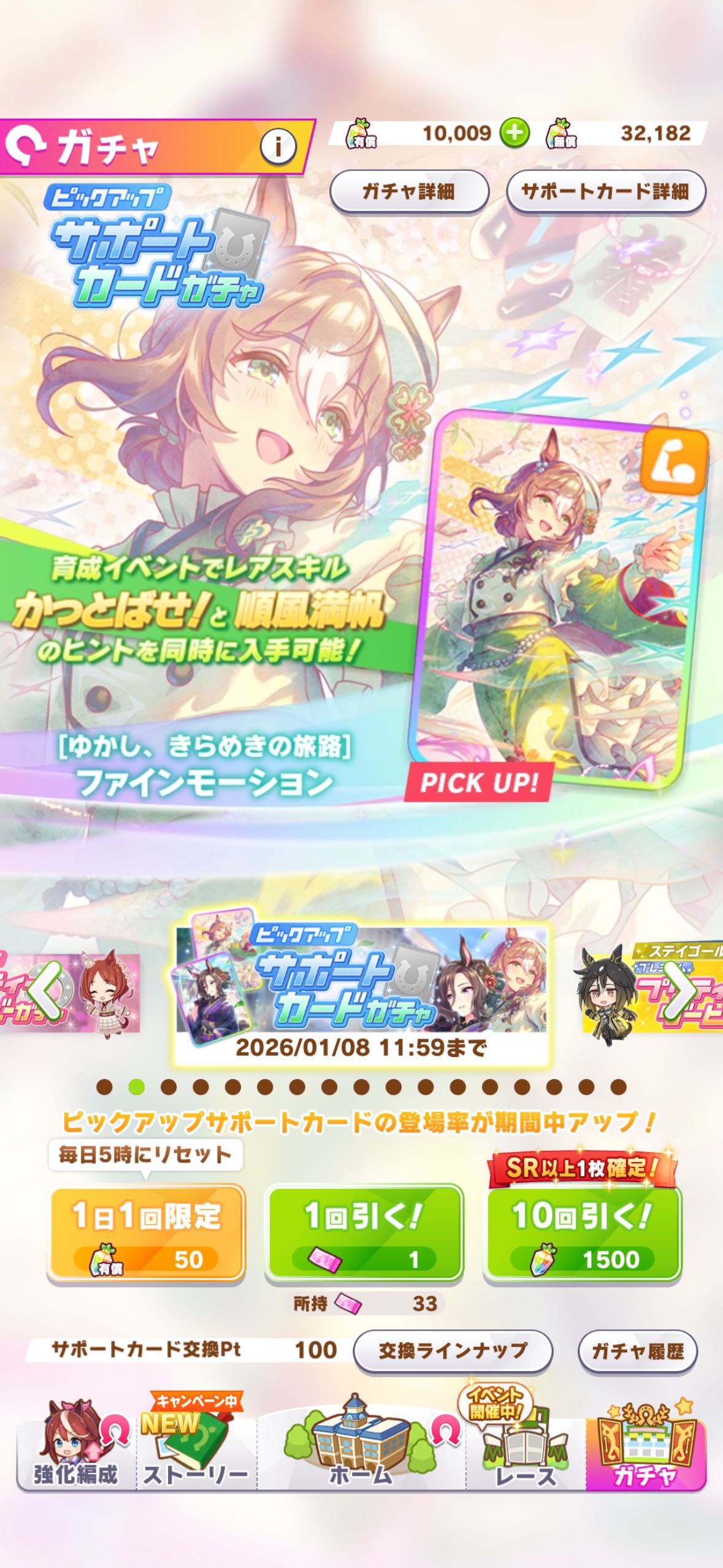The image size is (723, 1568).
Task: View the PICK UP support card
Action: point(558,598)
